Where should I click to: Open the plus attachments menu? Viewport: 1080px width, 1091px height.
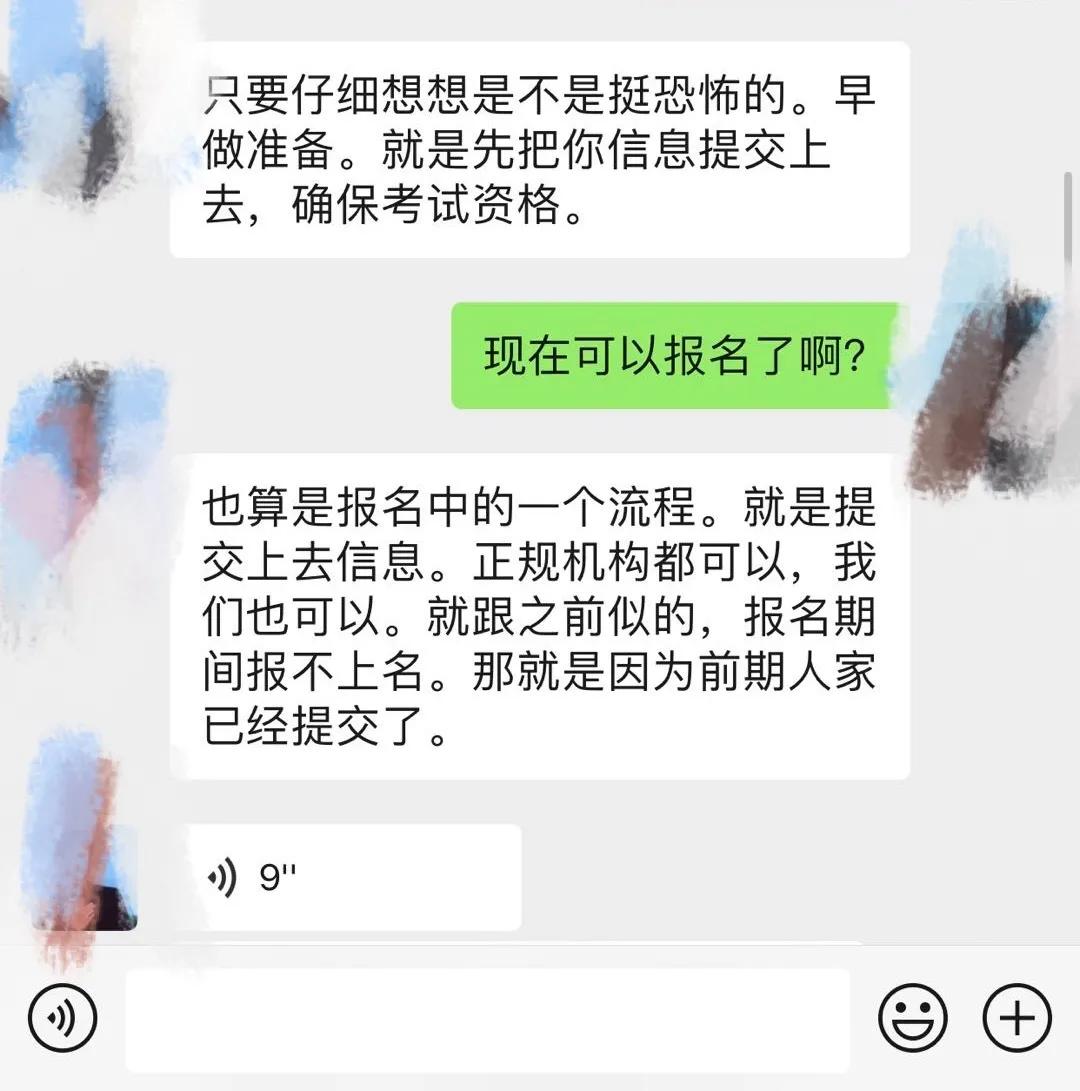(x=1017, y=1018)
